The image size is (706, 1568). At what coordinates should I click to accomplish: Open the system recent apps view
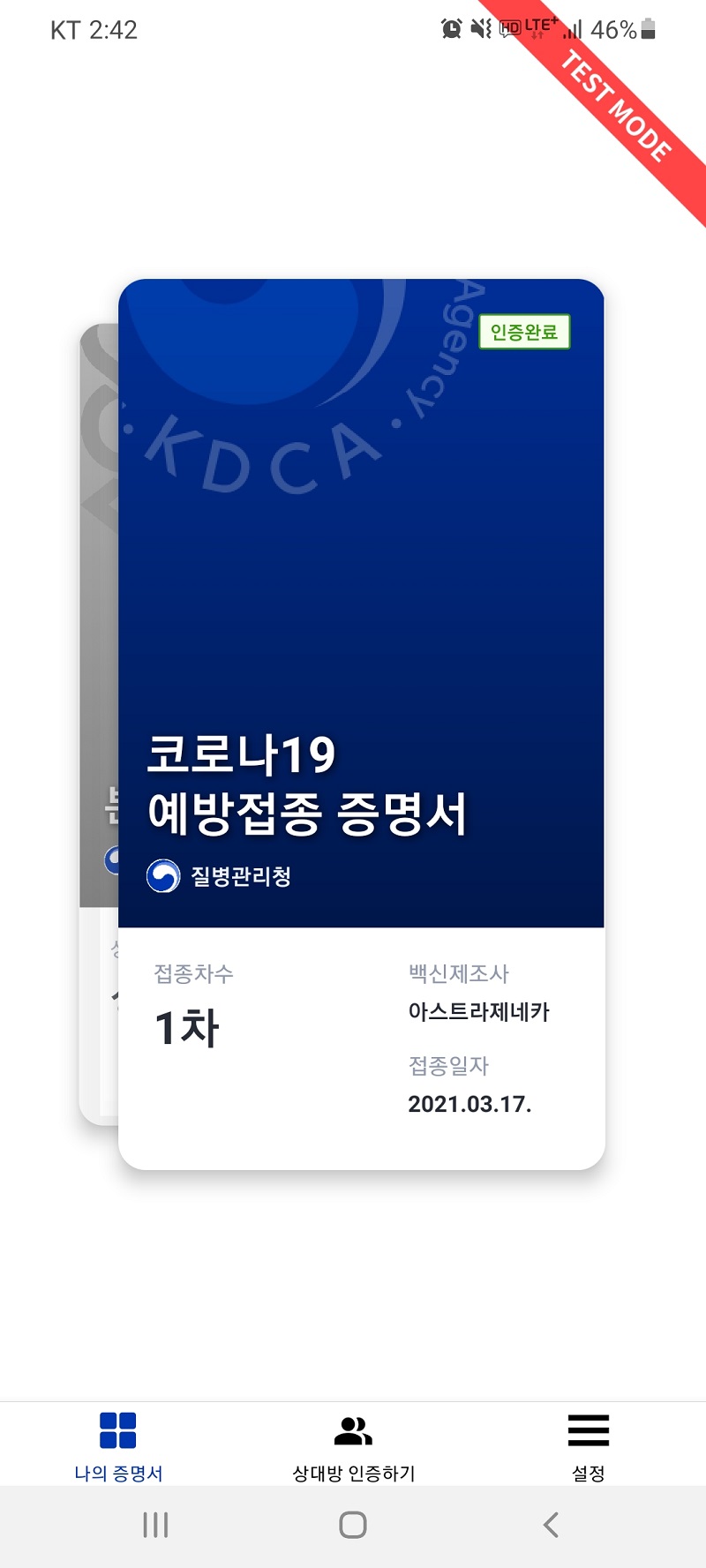[x=155, y=1525]
